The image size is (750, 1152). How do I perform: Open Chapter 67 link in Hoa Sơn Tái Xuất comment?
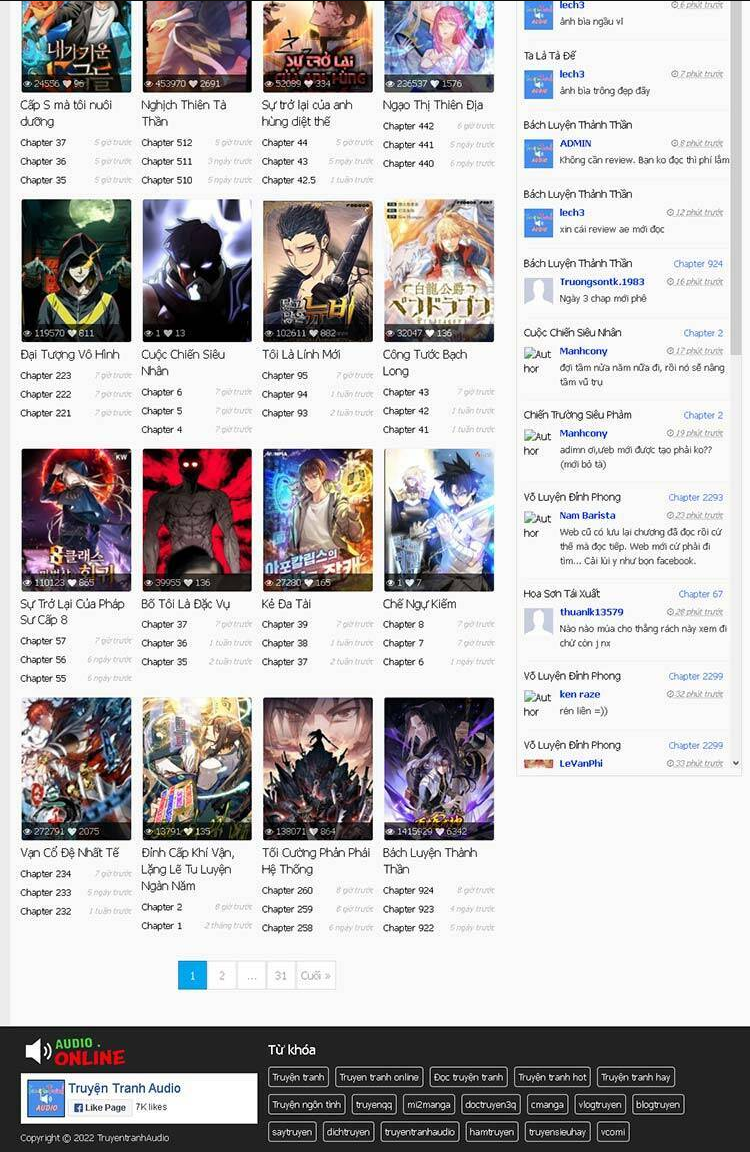[700, 594]
